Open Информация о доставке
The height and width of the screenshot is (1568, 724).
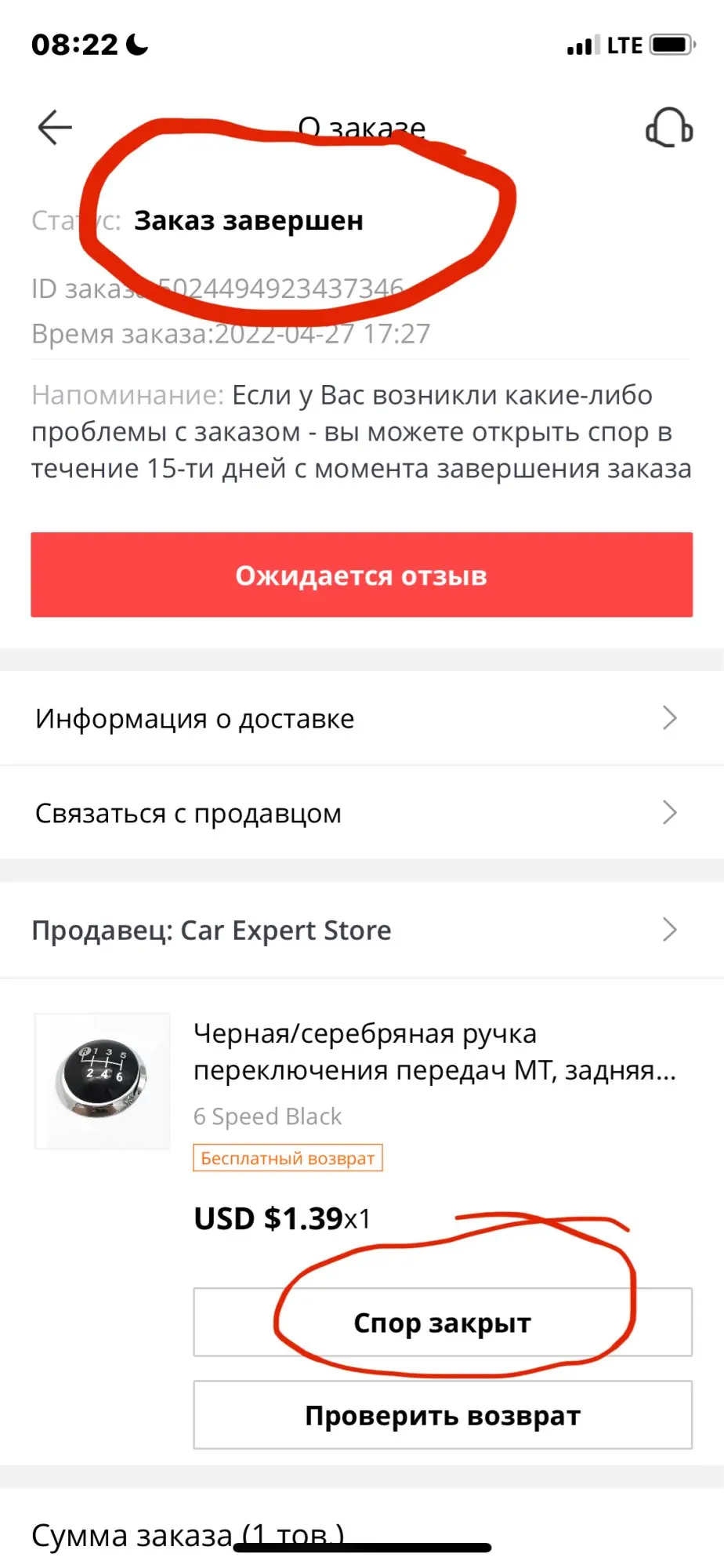click(362, 718)
